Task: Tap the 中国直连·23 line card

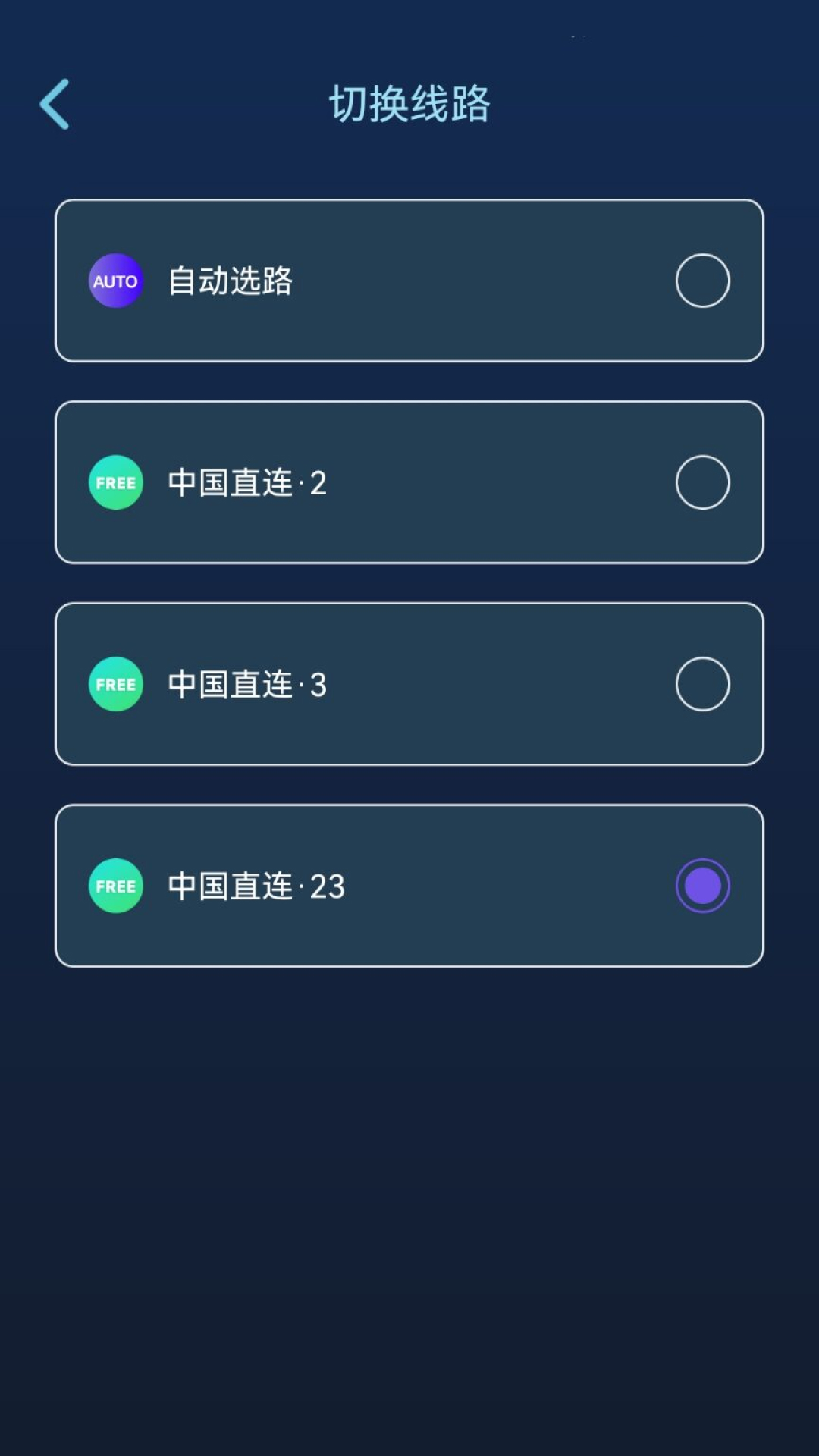Action: click(409, 885)
